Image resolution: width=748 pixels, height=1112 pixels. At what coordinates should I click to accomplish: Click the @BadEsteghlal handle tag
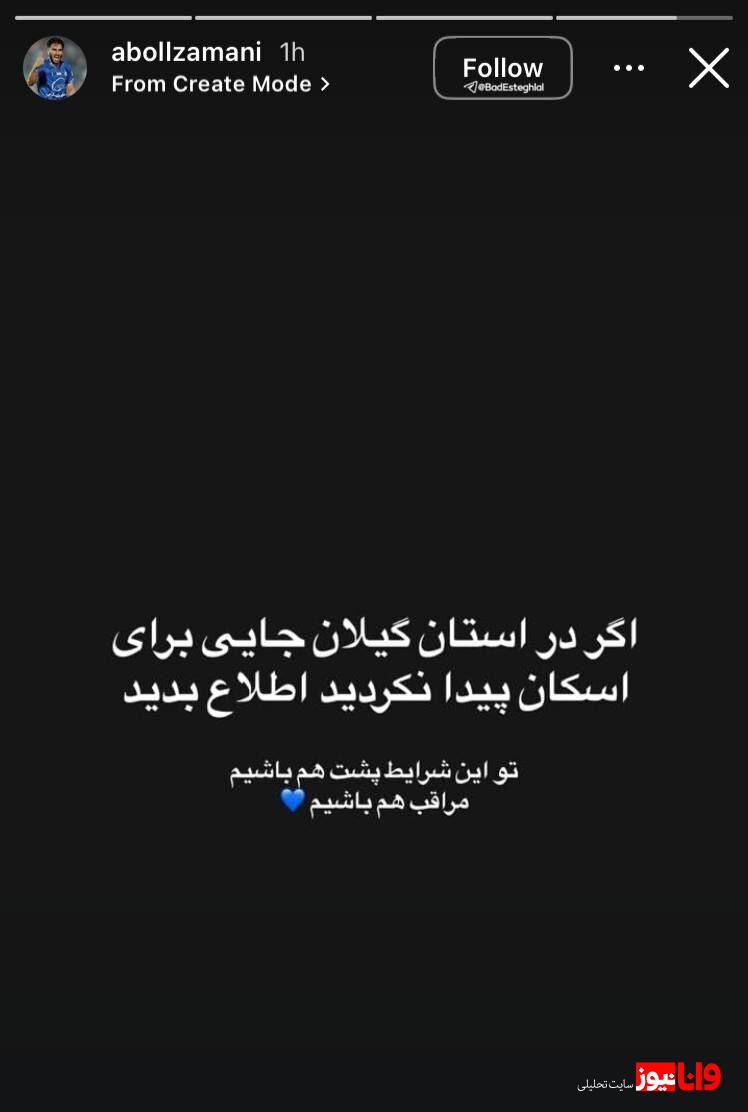512,85
